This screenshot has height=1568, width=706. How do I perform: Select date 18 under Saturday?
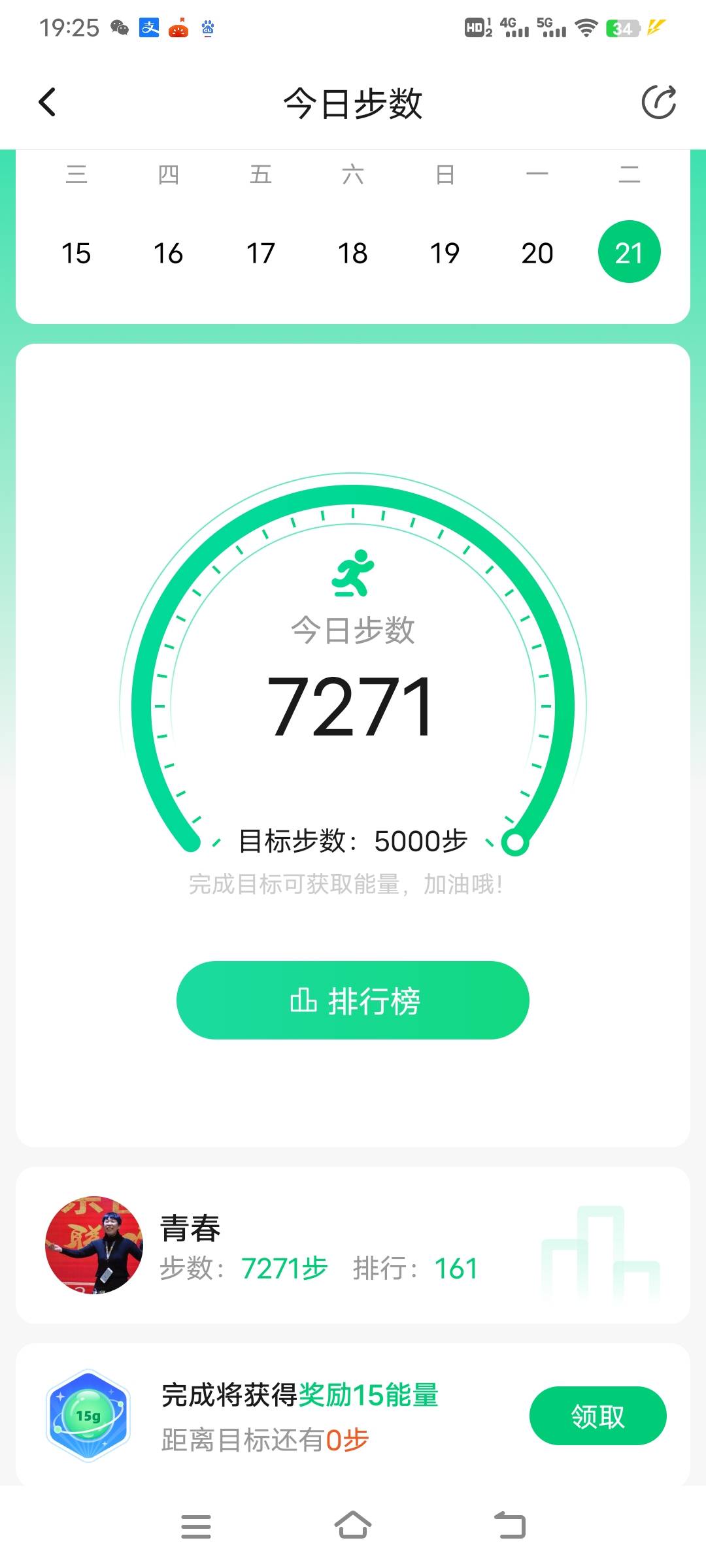(352, 252)
